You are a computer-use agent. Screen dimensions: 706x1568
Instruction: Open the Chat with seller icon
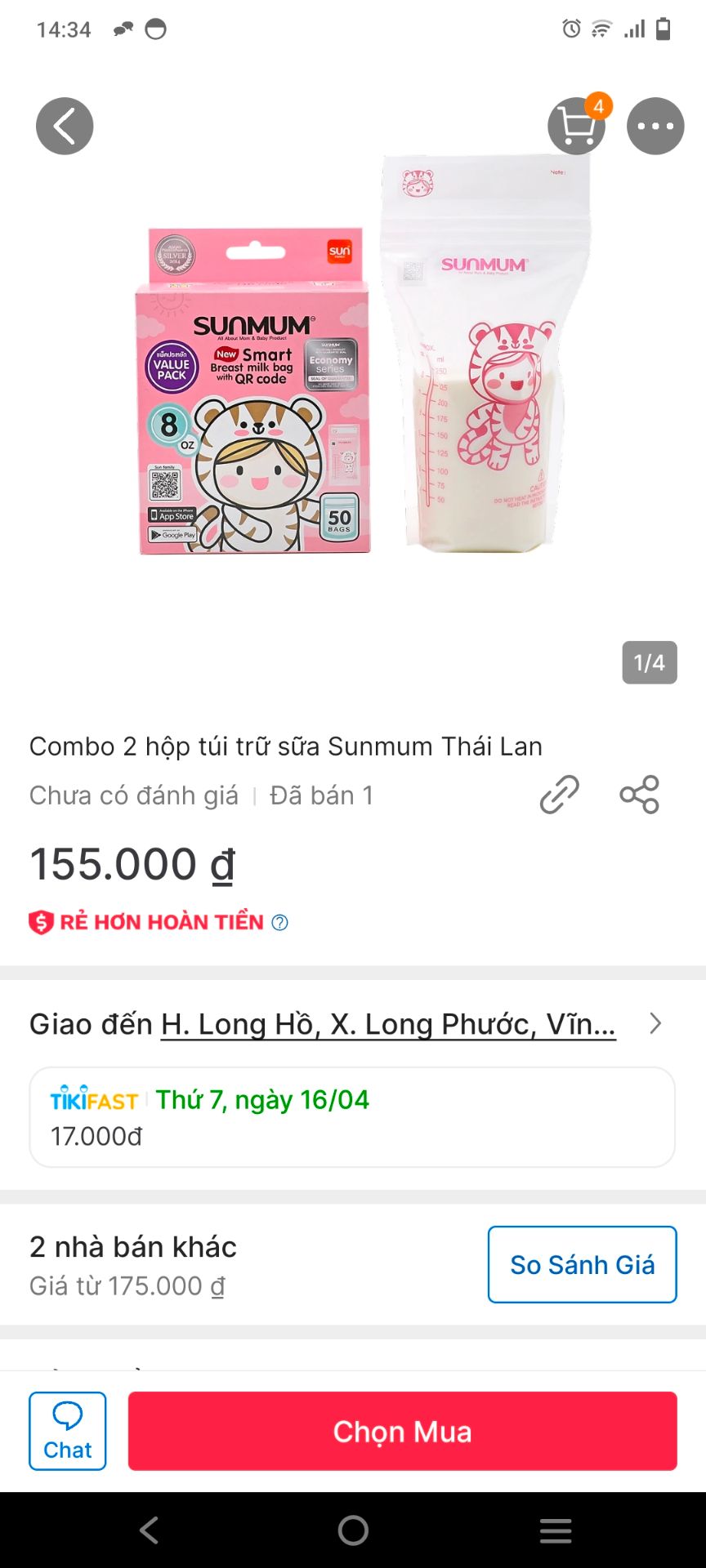[x=67, y=1430]
